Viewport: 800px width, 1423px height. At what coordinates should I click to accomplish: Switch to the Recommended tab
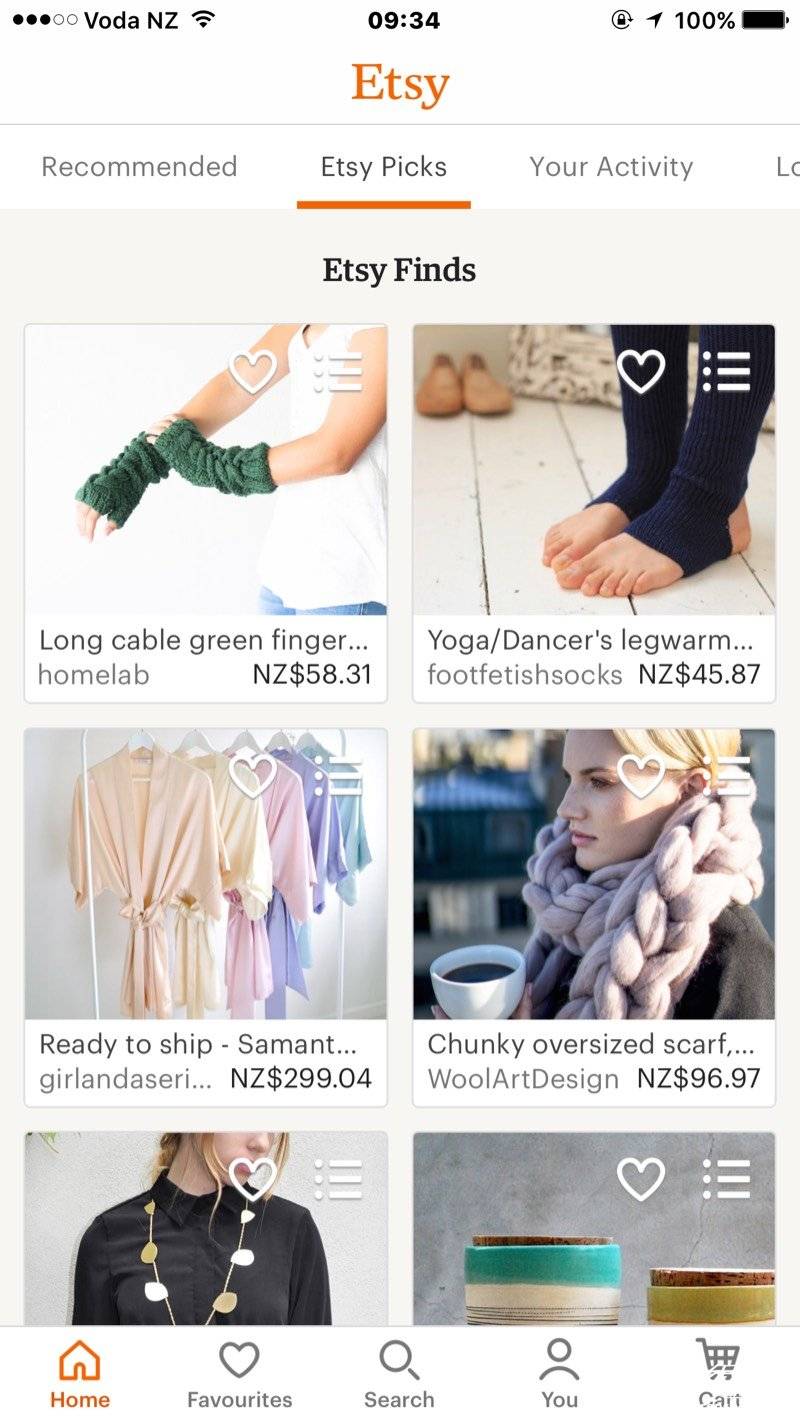click(139, 166)
